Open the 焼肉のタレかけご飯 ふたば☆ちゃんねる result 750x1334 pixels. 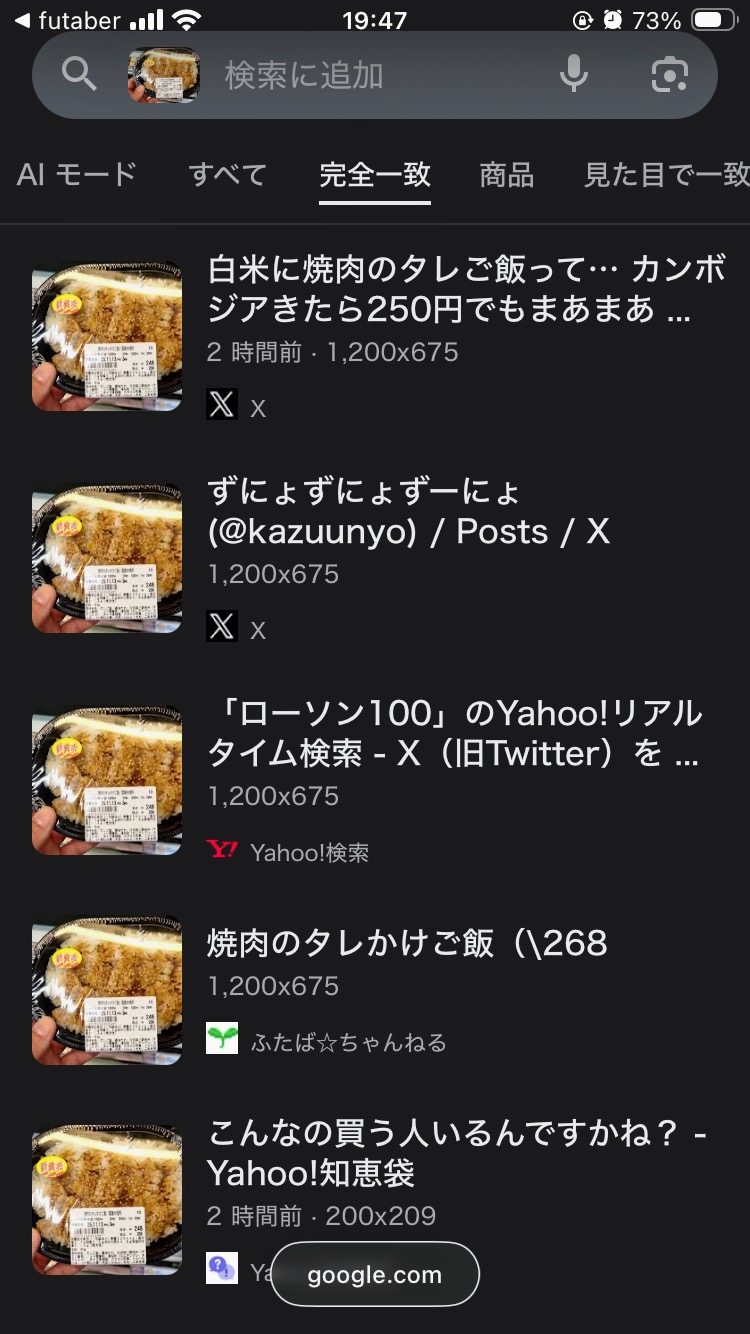[x=407, y=943]
